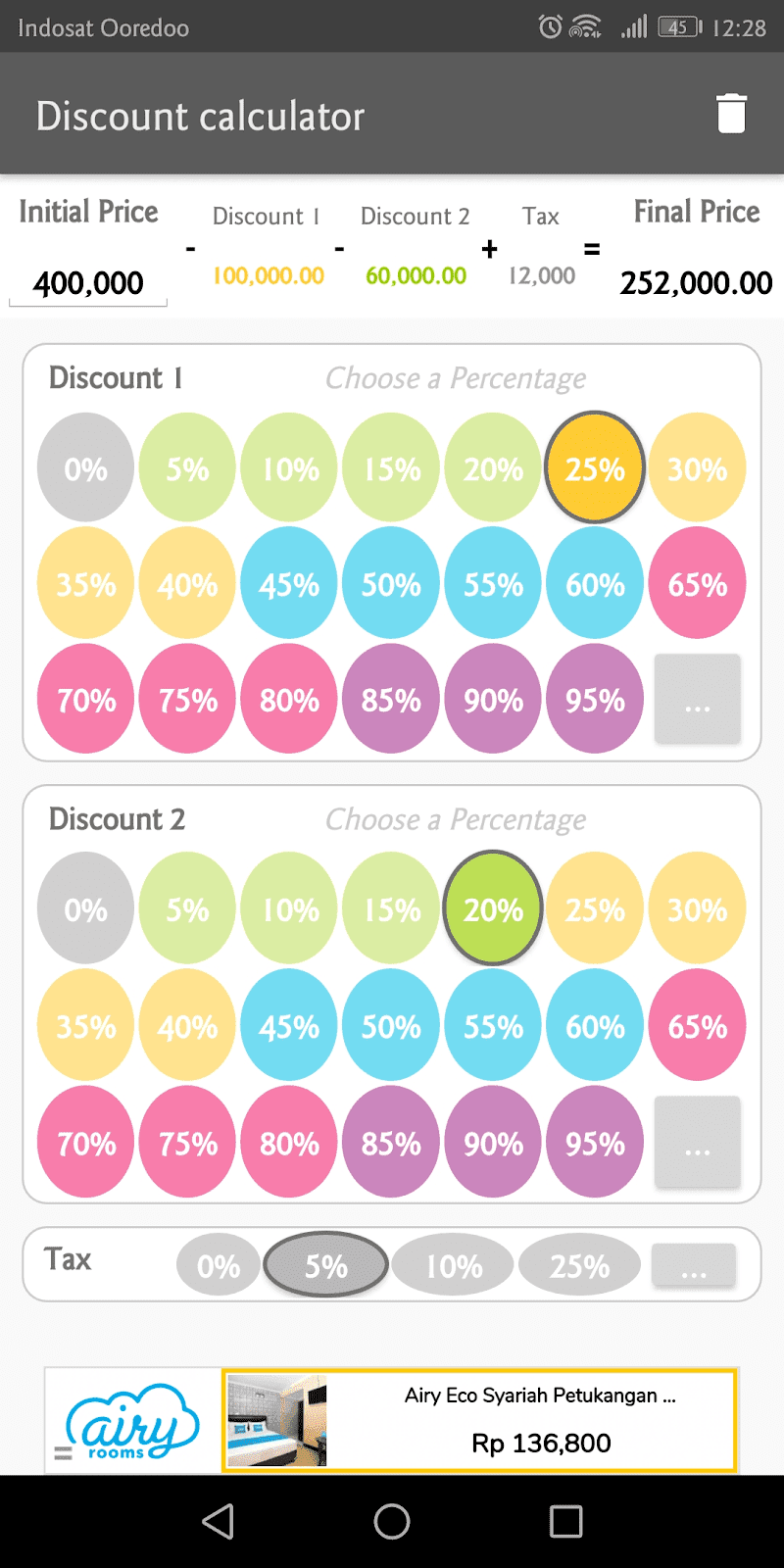Set Discount 2 to 90%

tap(493, 1143)
